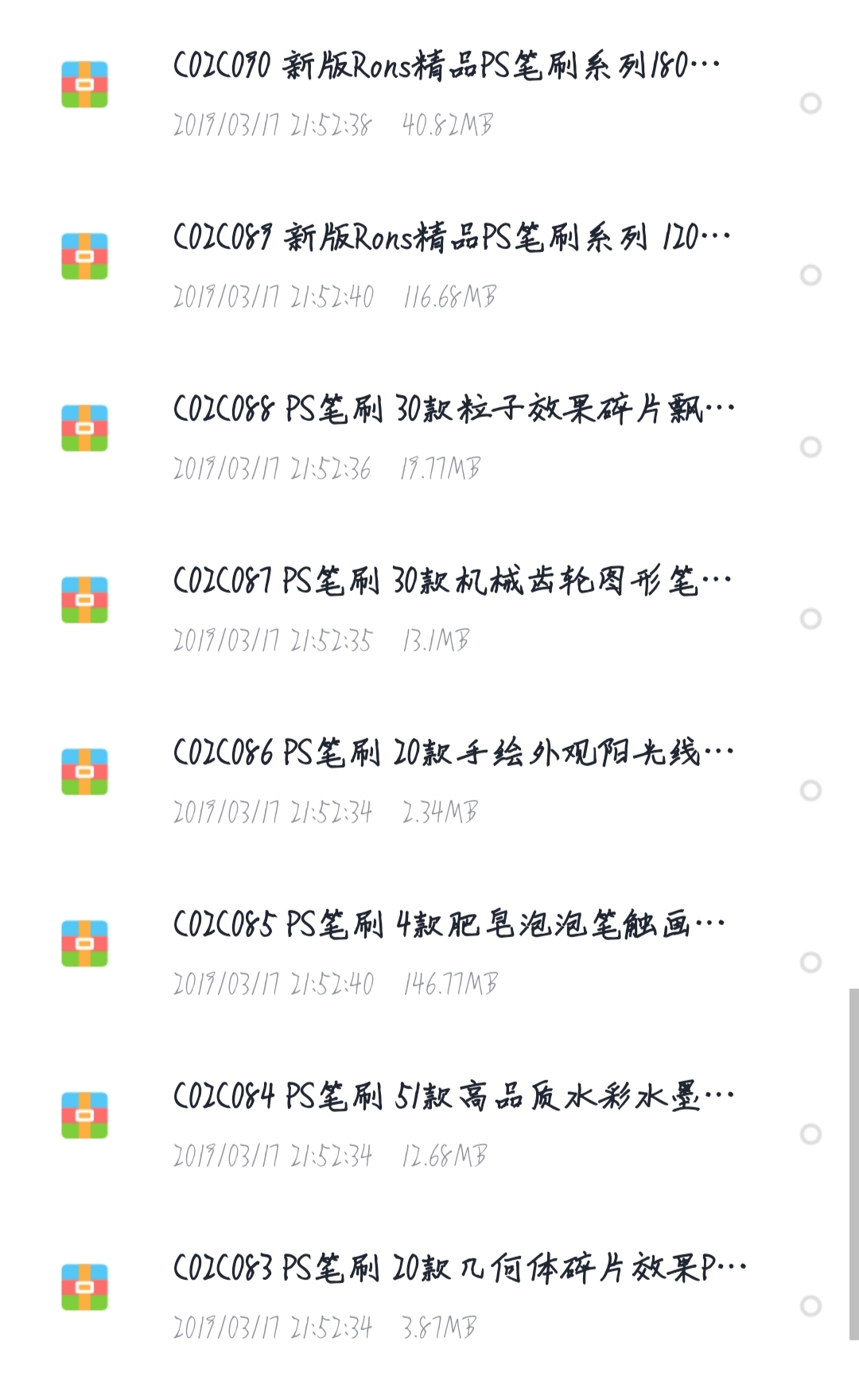Select the C02C083 file's circle
Screen dimensions: 859x1400
click(x=810, y=1306)
